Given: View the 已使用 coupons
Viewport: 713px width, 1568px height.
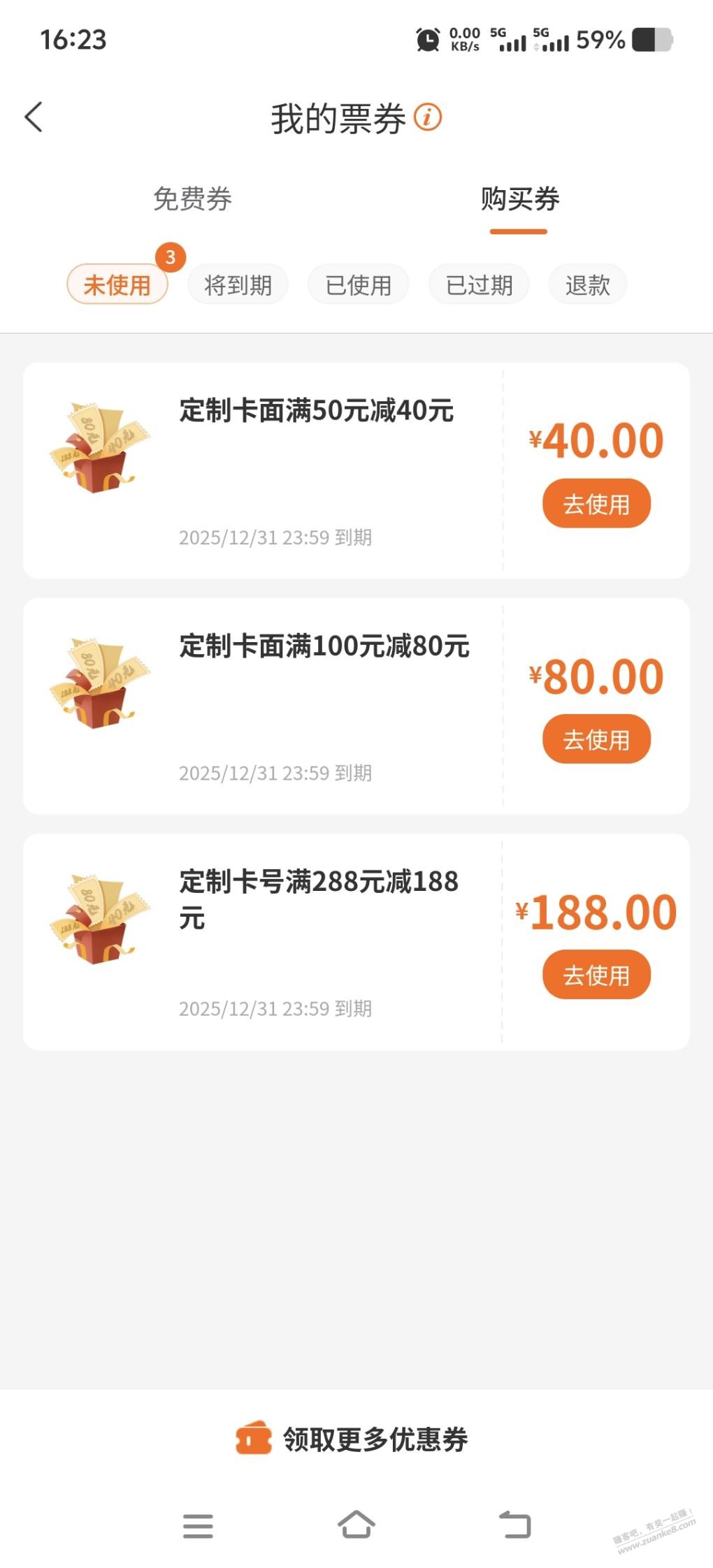Looking at the screenshot, I should click(358, 284).
